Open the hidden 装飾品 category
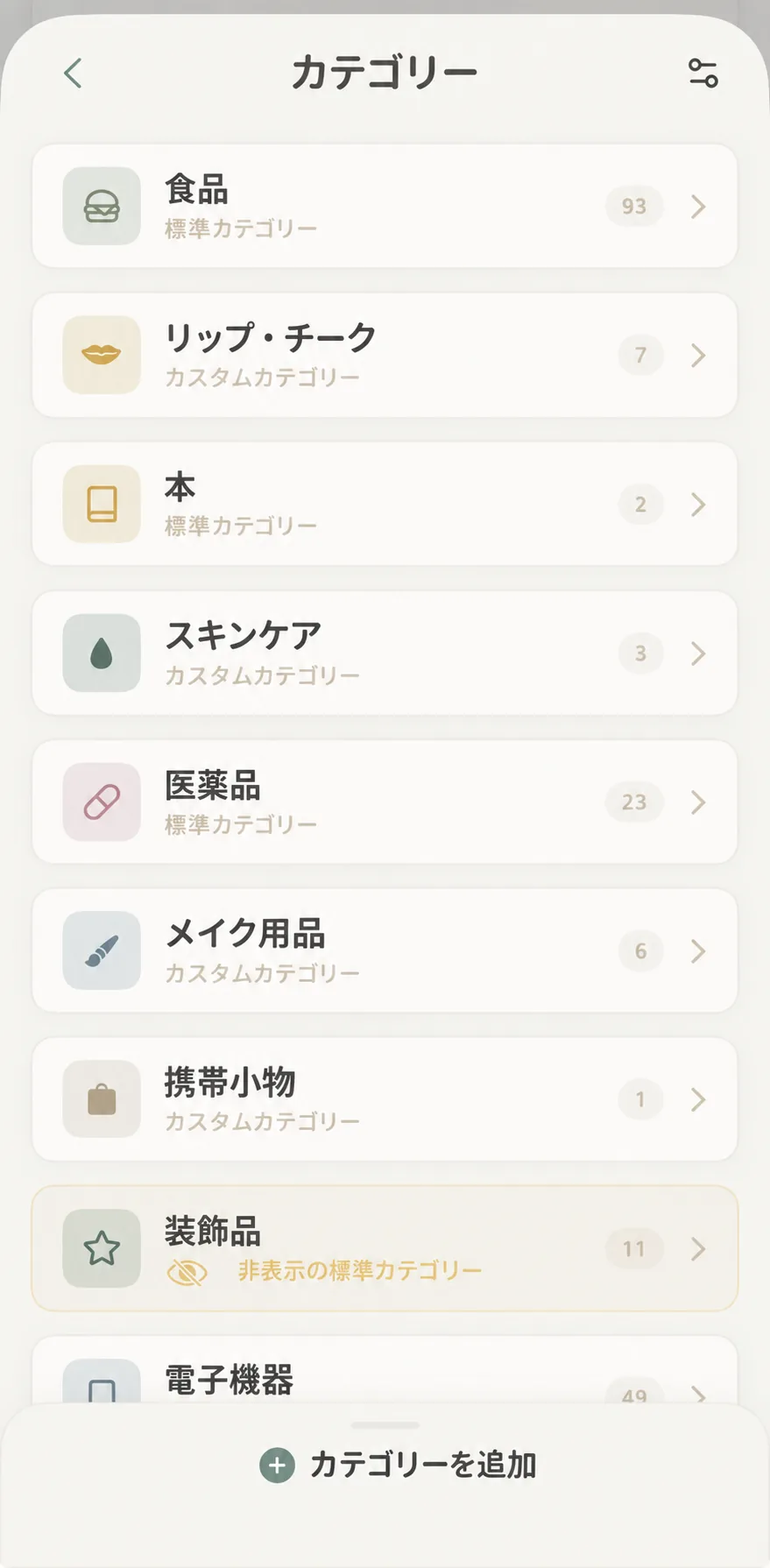 coord(385,1248)
